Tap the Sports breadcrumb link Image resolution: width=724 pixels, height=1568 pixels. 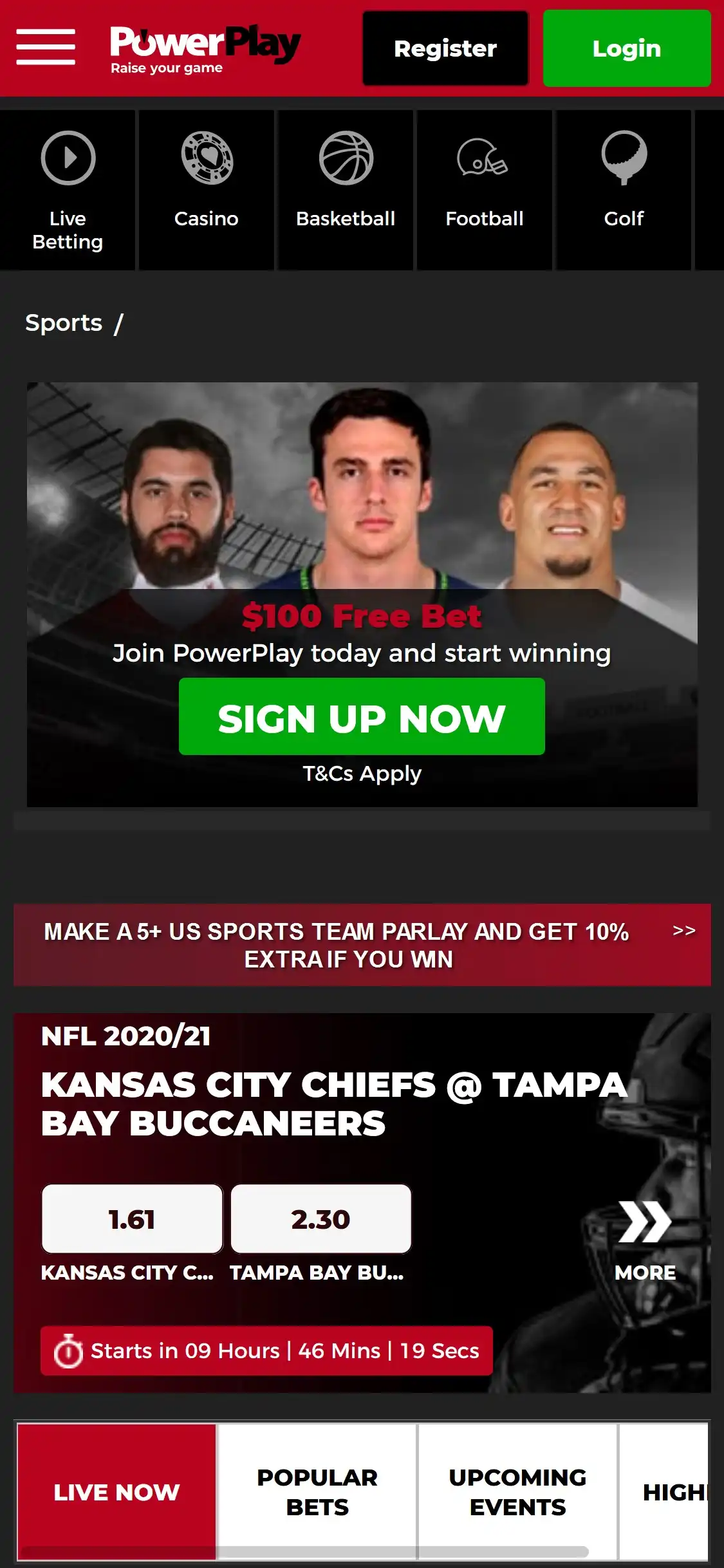(64, 322)
